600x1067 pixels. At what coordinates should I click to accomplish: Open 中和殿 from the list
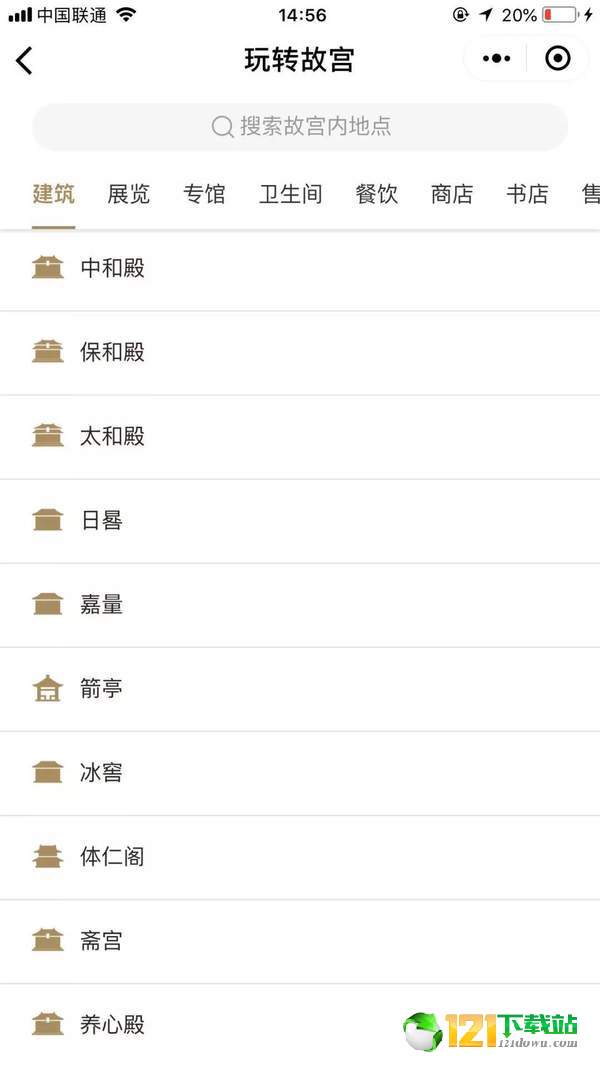[300, 269]
